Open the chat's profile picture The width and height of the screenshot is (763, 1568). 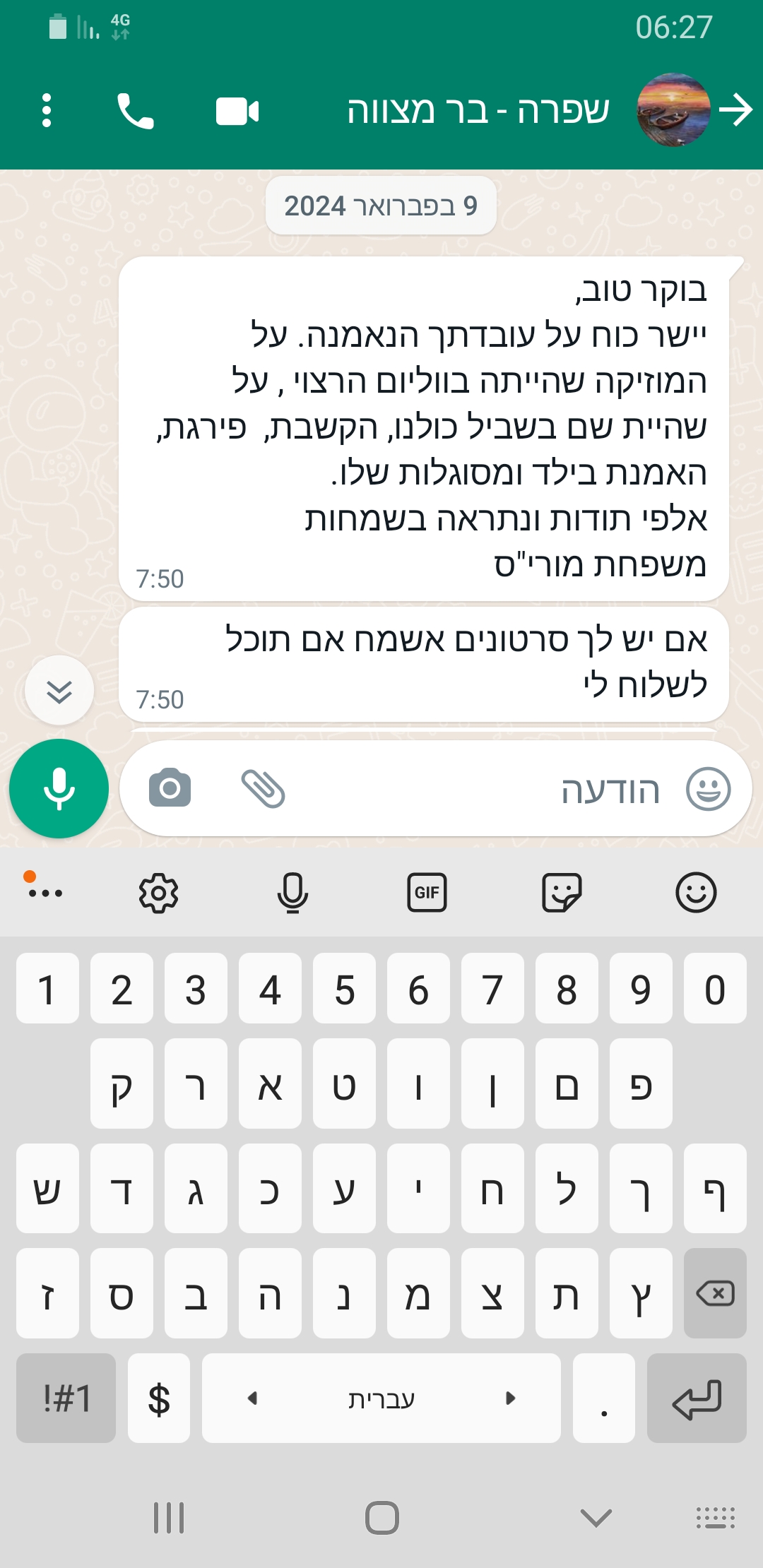[673, 109]
